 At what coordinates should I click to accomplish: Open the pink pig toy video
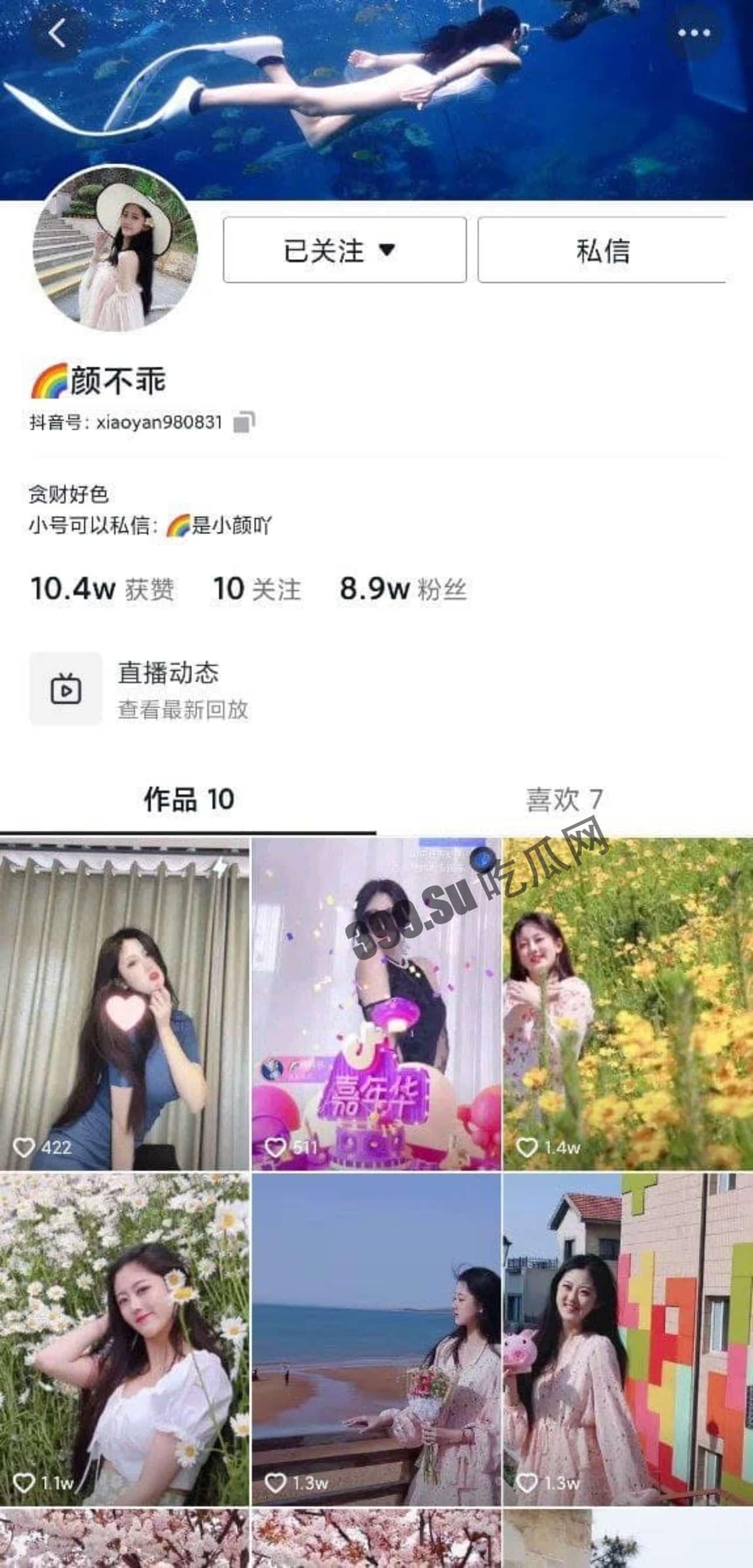(628, 1339)
